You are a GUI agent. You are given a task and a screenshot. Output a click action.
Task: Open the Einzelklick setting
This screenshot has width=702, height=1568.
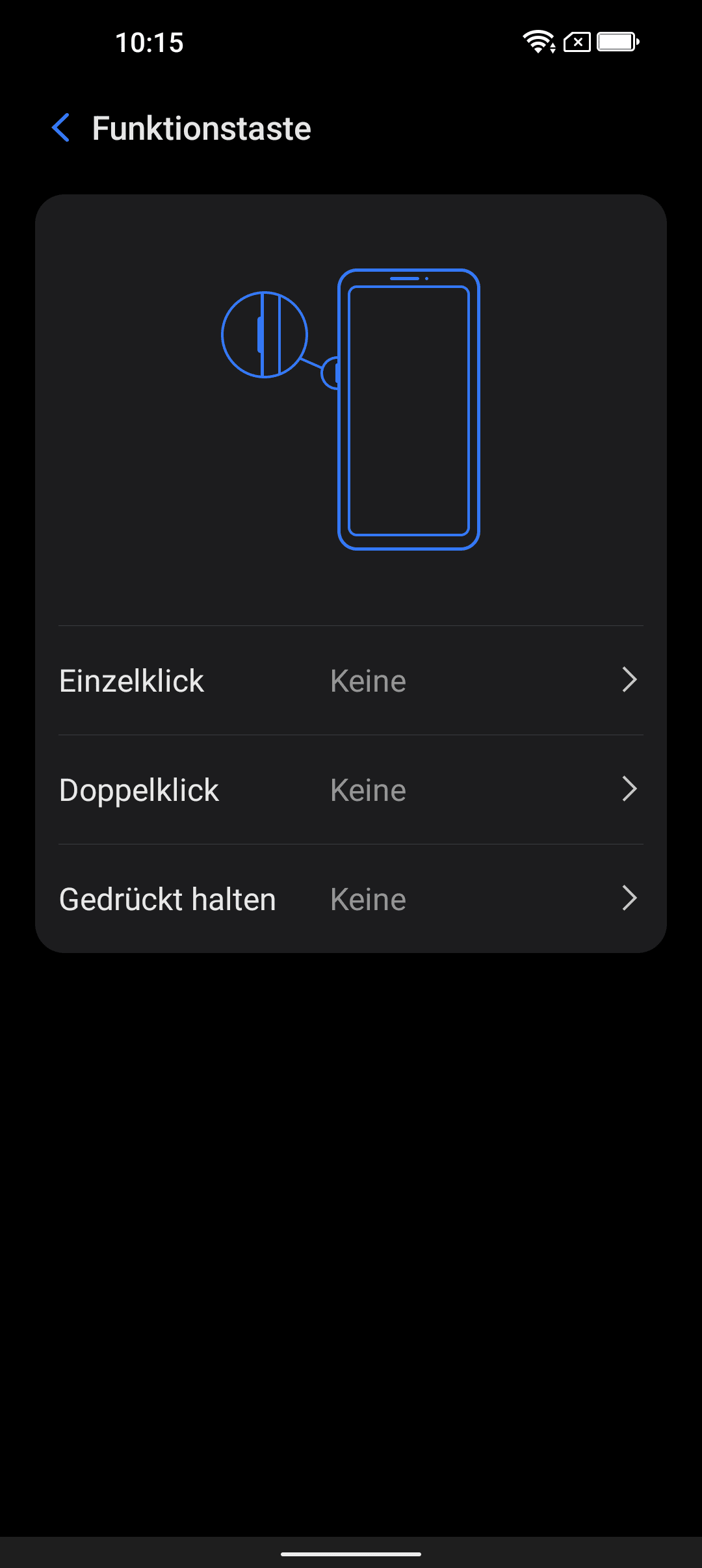pyautogui.click(x=351, y=681)
